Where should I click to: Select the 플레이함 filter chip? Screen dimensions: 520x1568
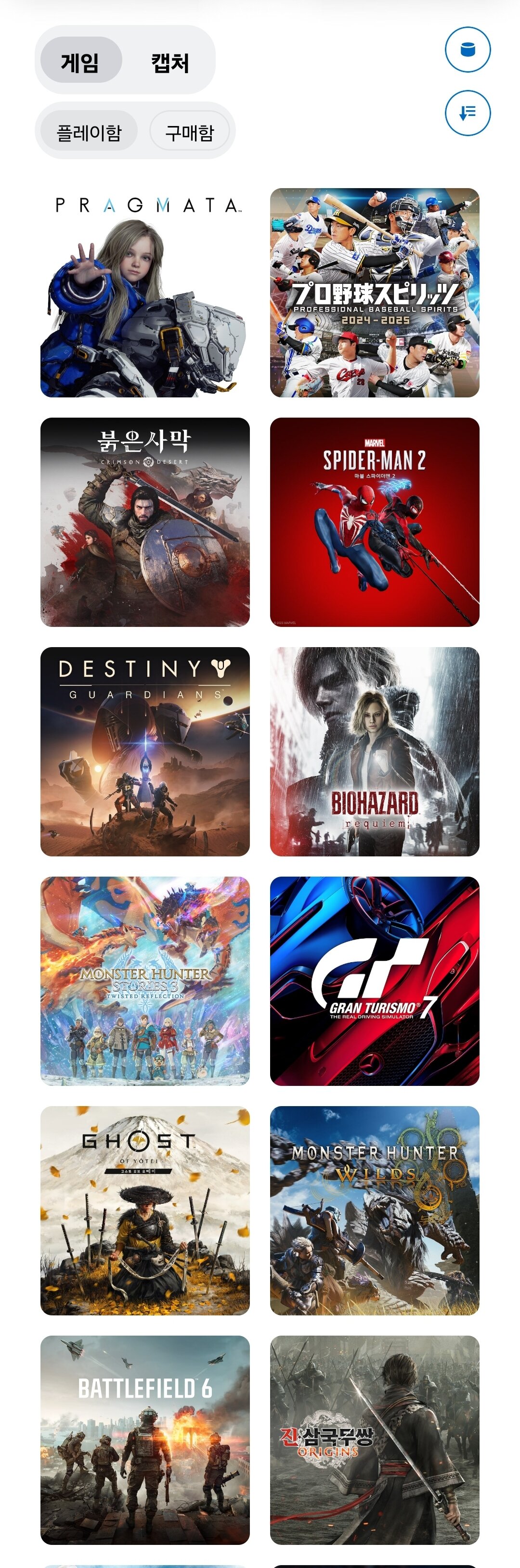click(x=89, y=132)
